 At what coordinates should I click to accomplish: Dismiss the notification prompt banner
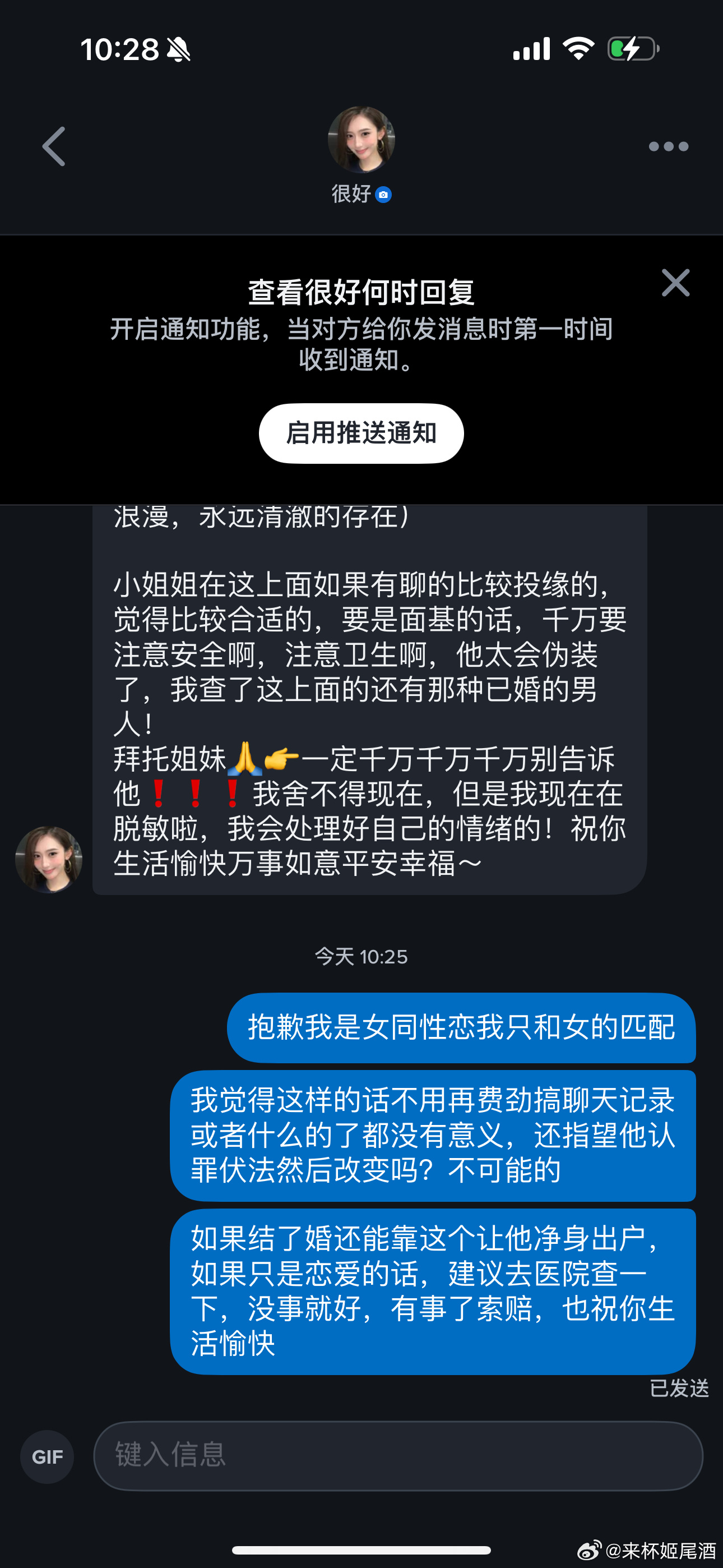675,283
